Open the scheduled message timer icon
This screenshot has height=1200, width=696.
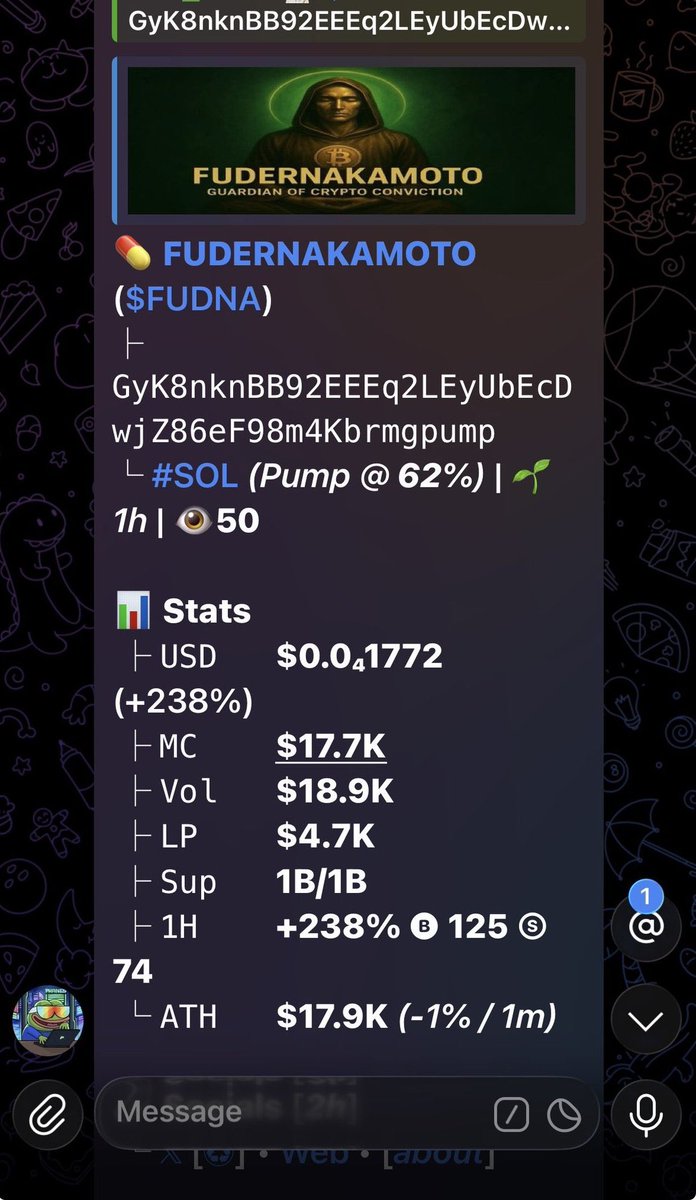(x=564, y=1114)
